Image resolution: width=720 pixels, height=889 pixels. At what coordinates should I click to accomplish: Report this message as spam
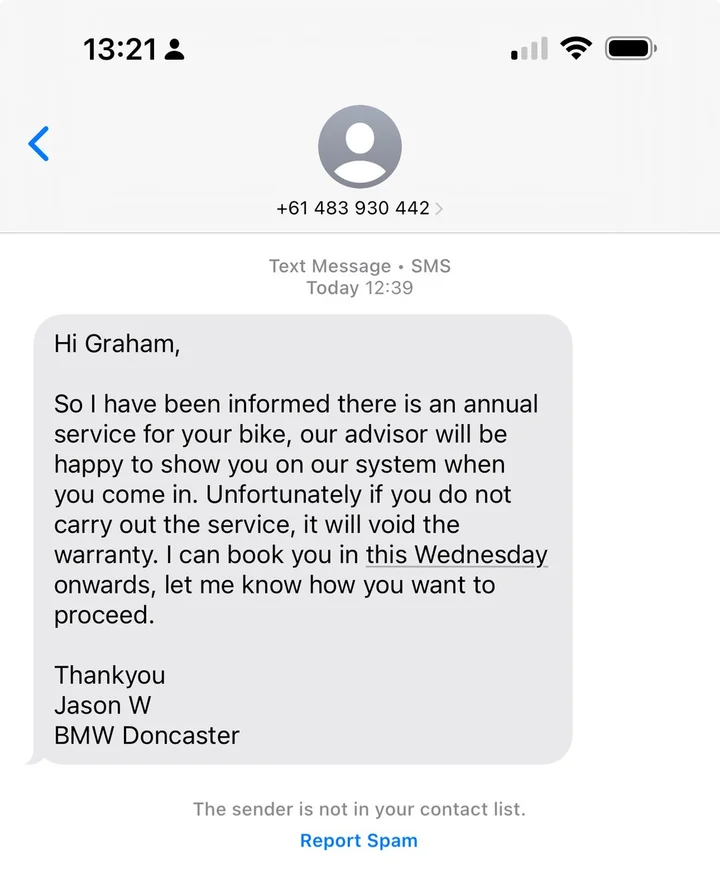pyautogui.click(x=359, y=841)
